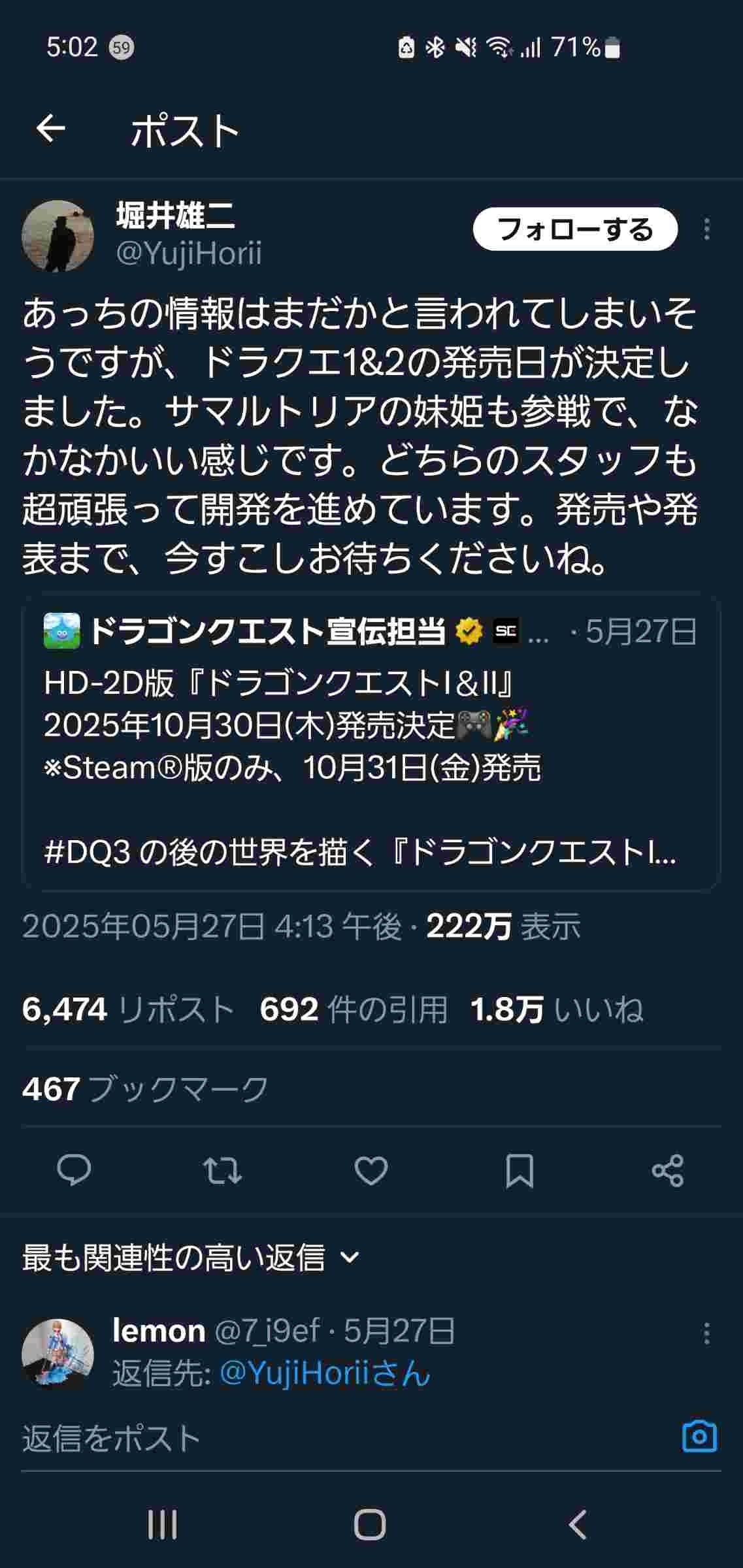Bookmark this post
Screen dimensions: 743x1568
coord(519,1169)
